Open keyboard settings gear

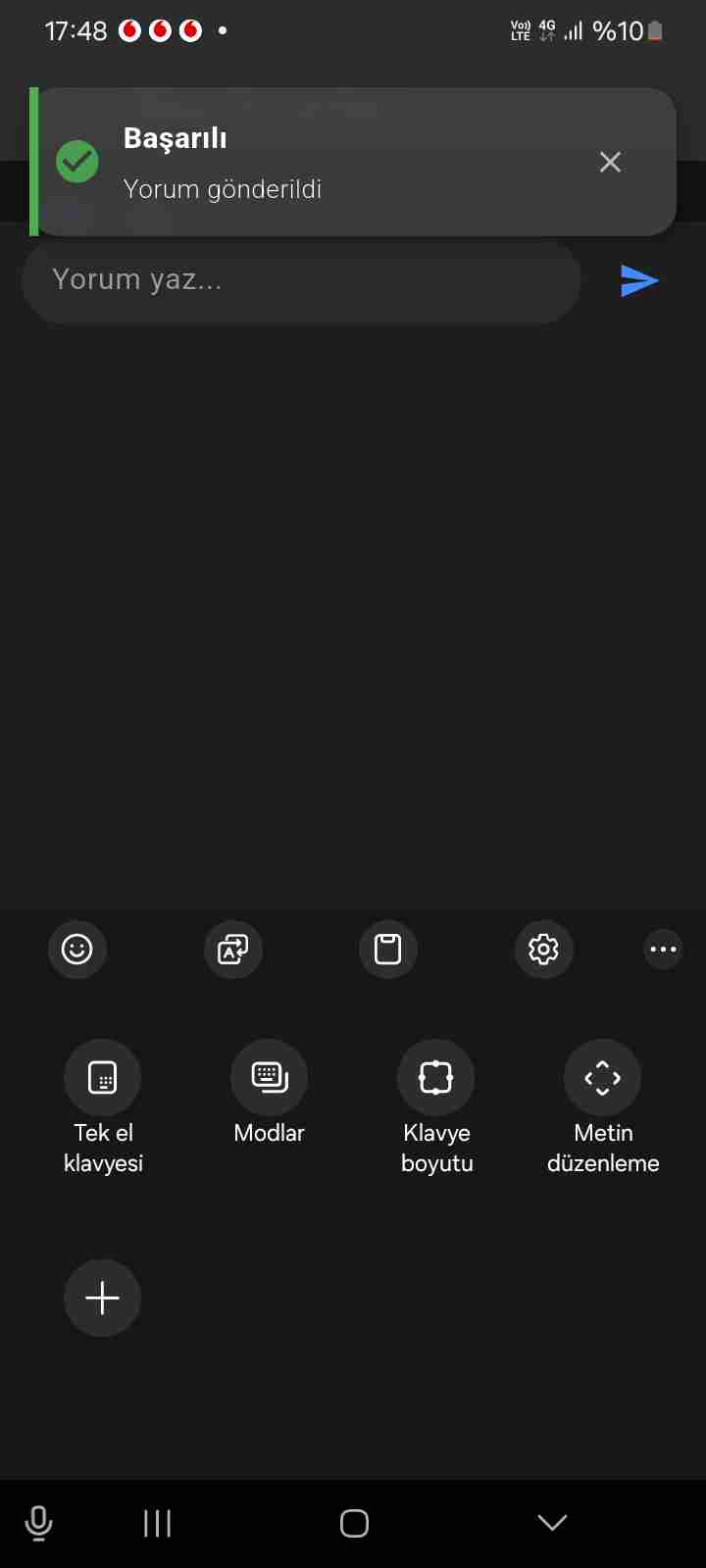(543, 949)
